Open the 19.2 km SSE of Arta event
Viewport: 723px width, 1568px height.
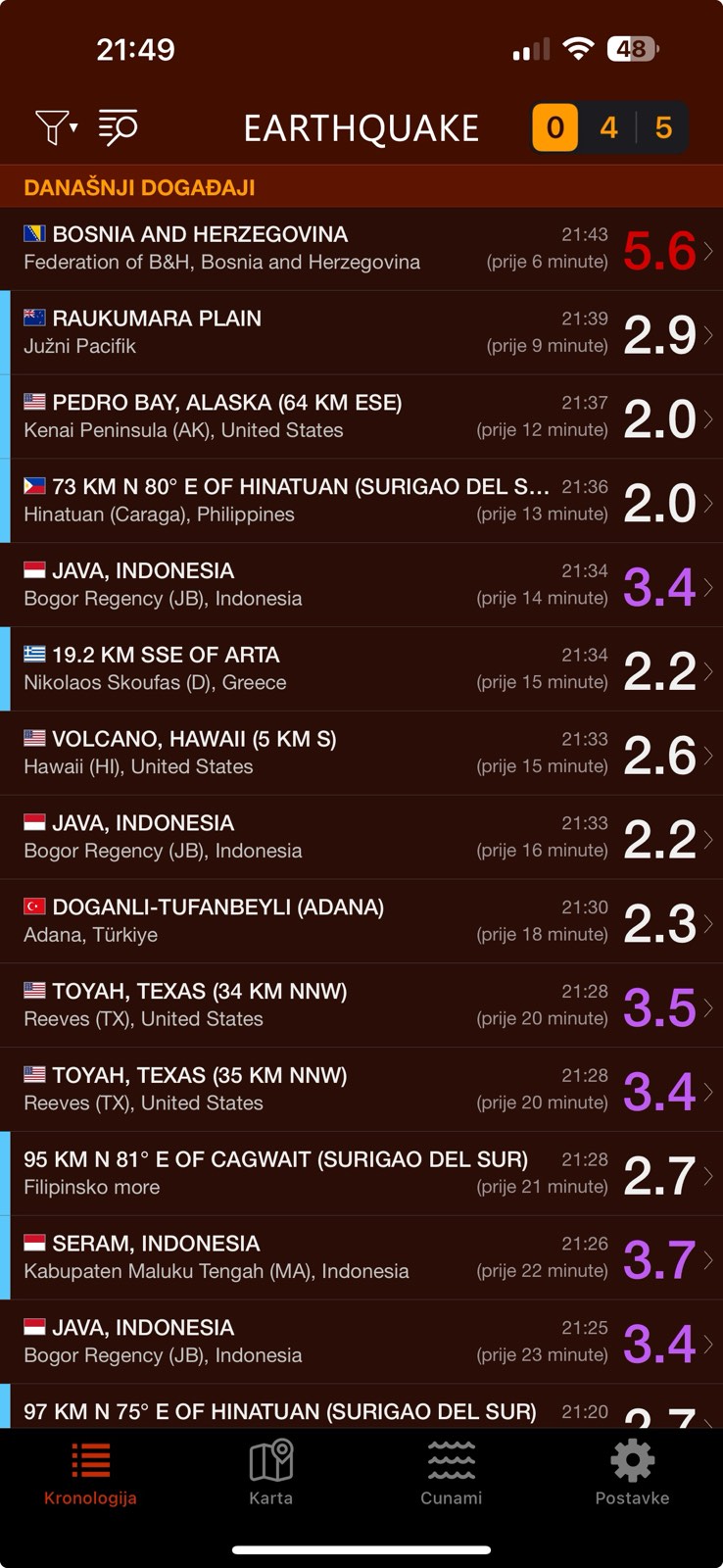point(361,668)
